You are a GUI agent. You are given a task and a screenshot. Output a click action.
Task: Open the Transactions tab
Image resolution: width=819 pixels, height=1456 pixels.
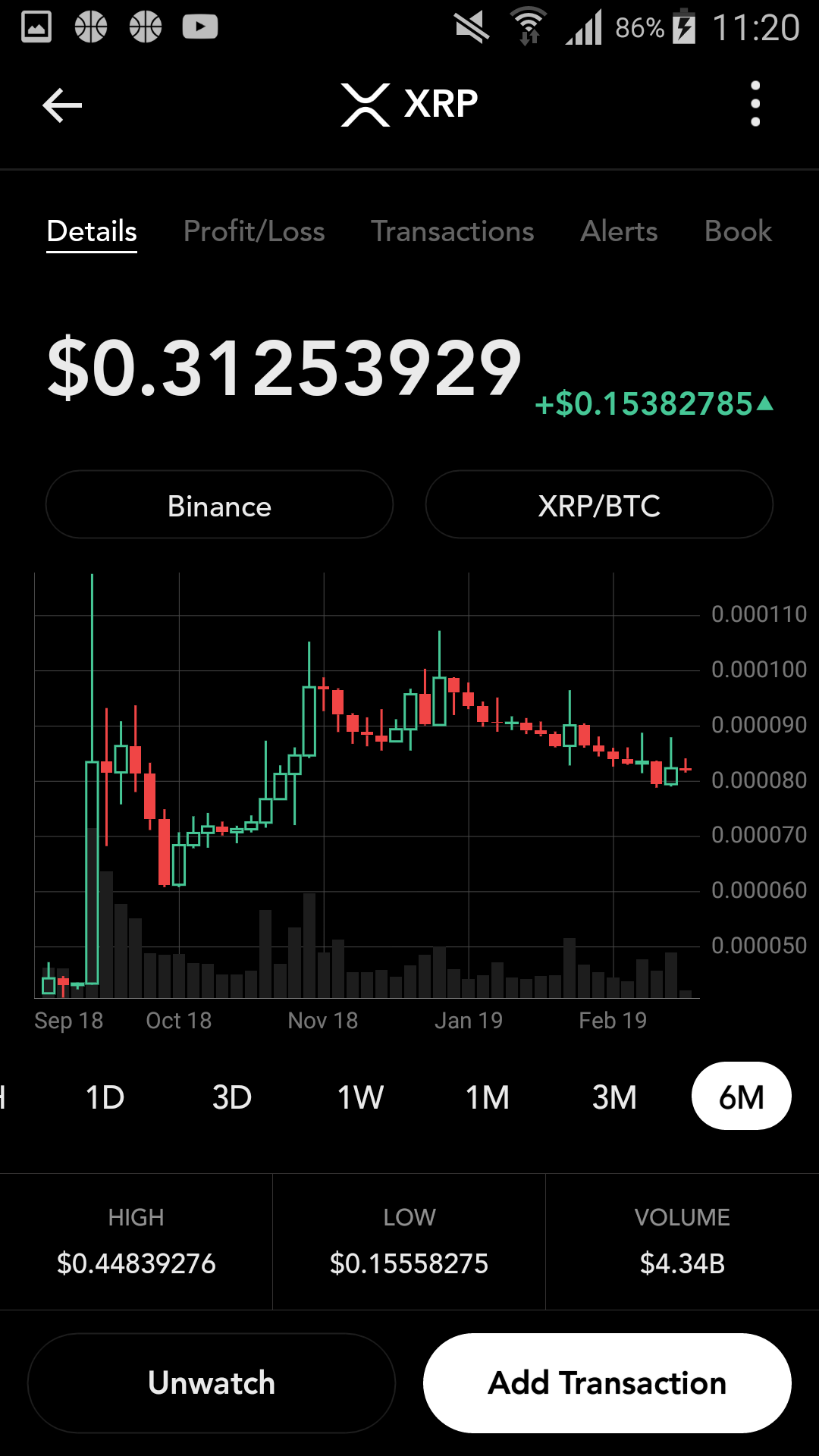tap(452, 231)
